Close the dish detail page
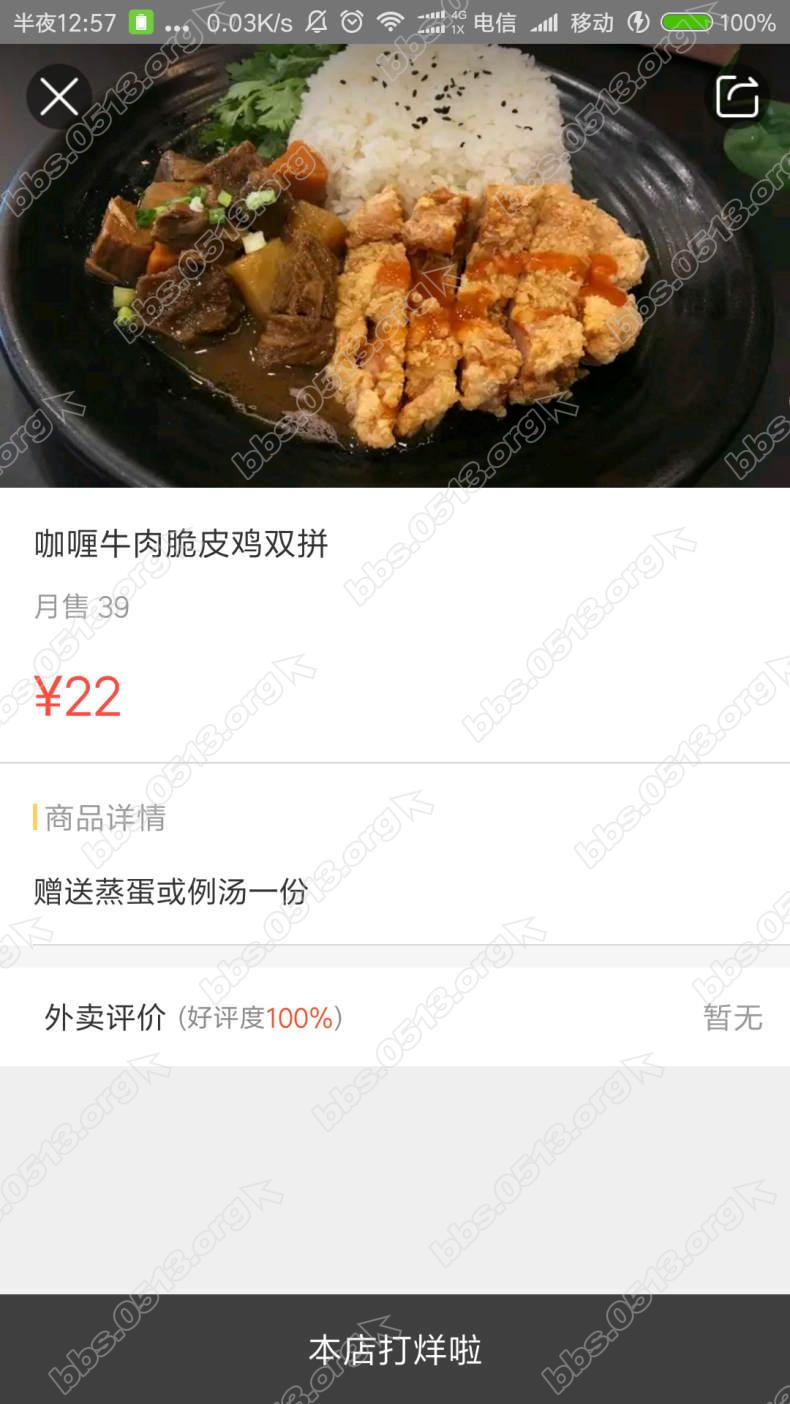Screen dimensions: 790x1404 click(59, 97)
